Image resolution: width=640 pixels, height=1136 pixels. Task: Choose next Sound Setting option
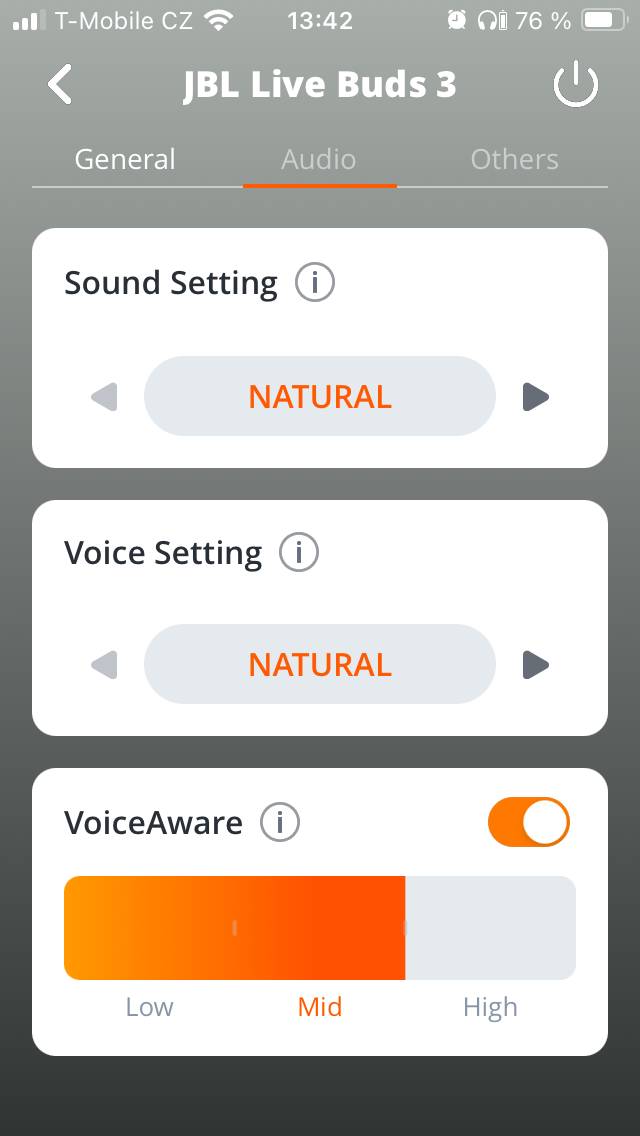(536, 397)
